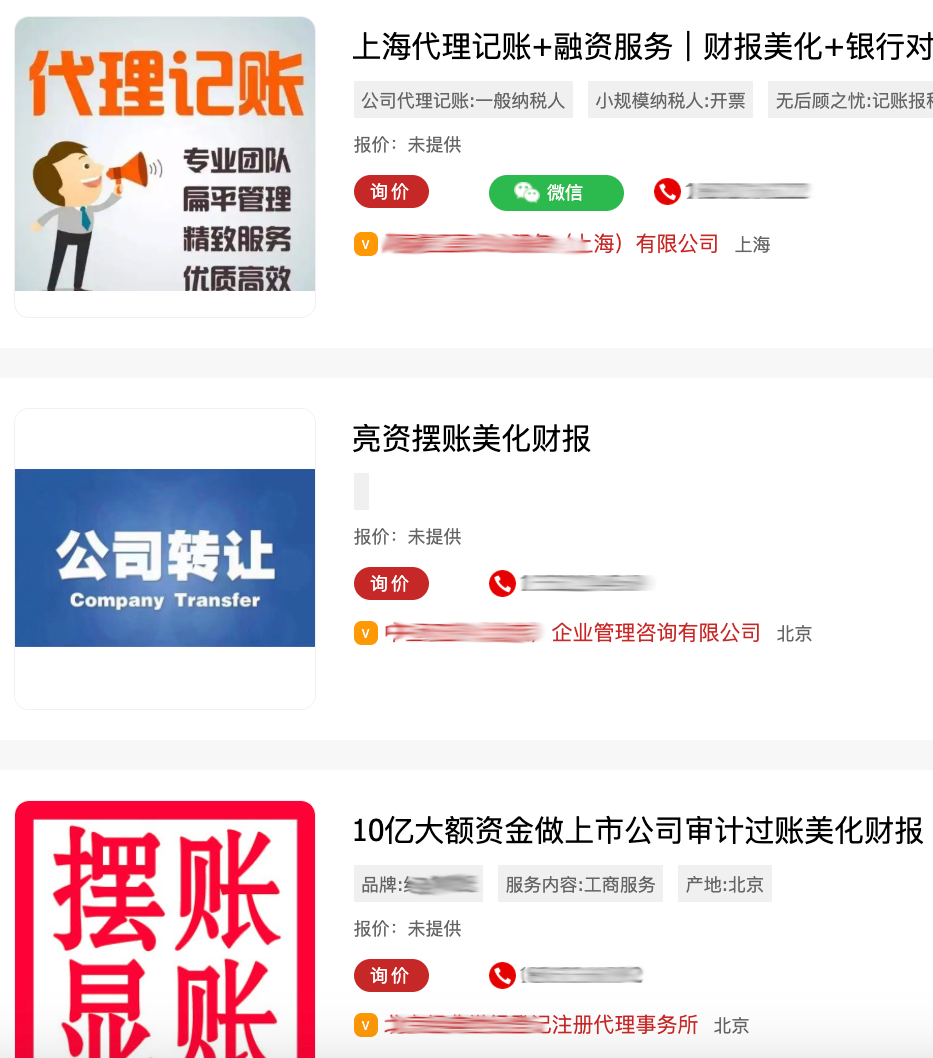Click the 代理记账 promotional thumbnail image
This screenshot has height=1058, width=933.
pos(164,157)
